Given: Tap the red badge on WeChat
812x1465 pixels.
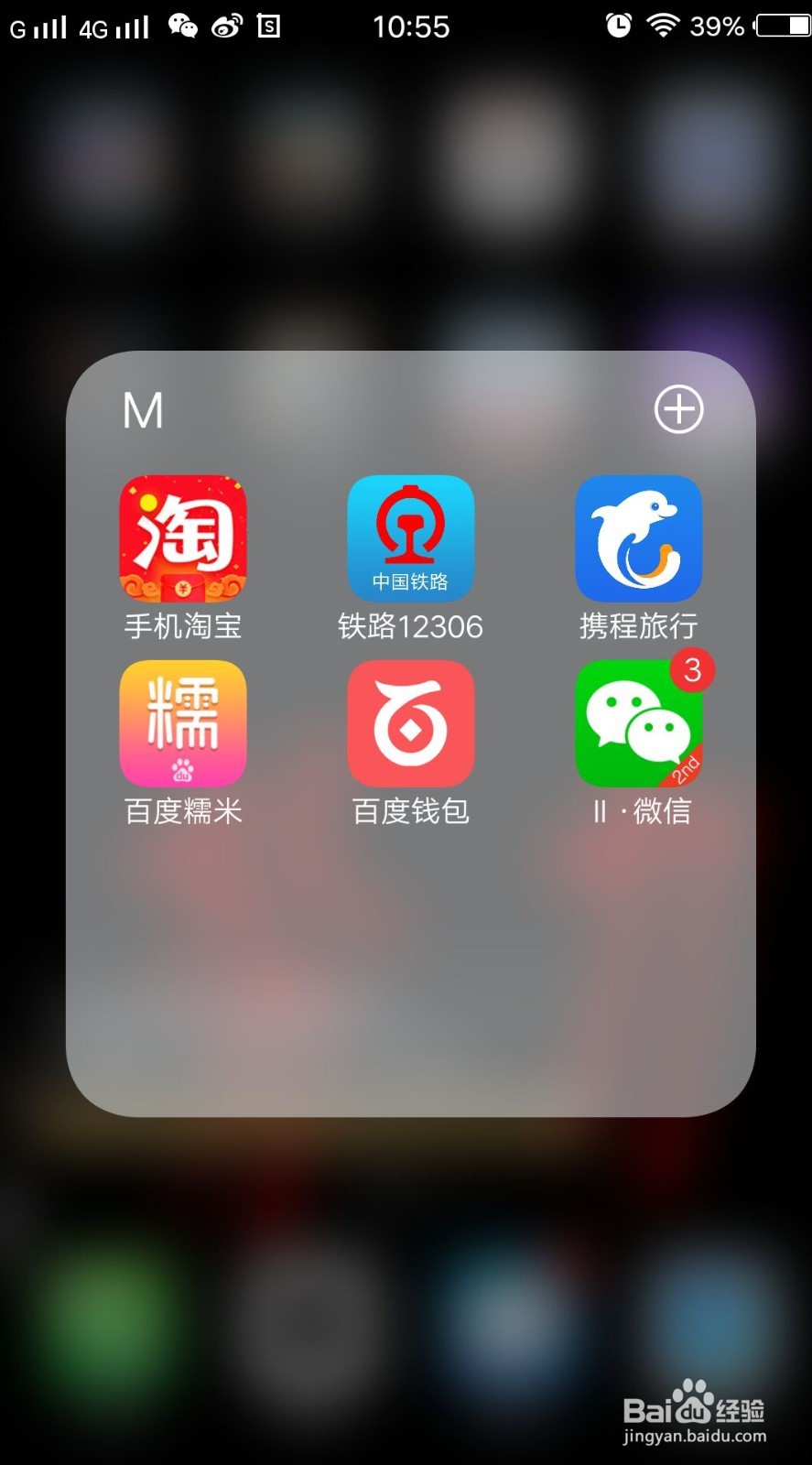Looking at the screenshot, I should pos(692,669).
